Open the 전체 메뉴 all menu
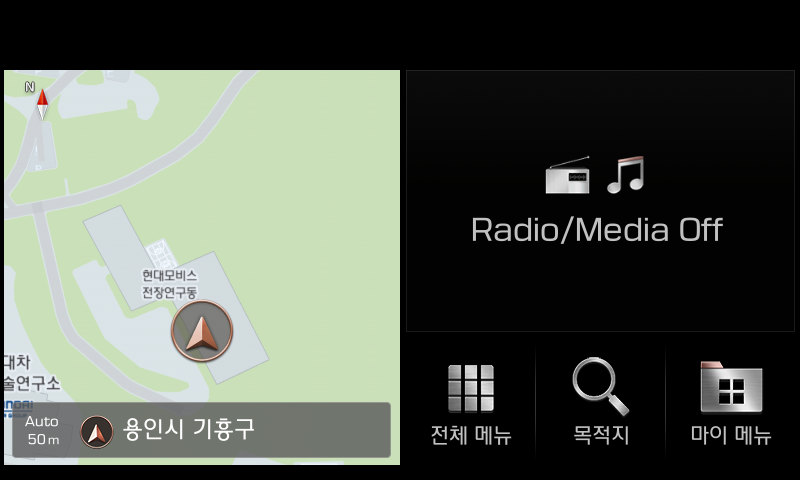Screen dimensions: 800x480 pyautogui.click(x=470, y=404)
